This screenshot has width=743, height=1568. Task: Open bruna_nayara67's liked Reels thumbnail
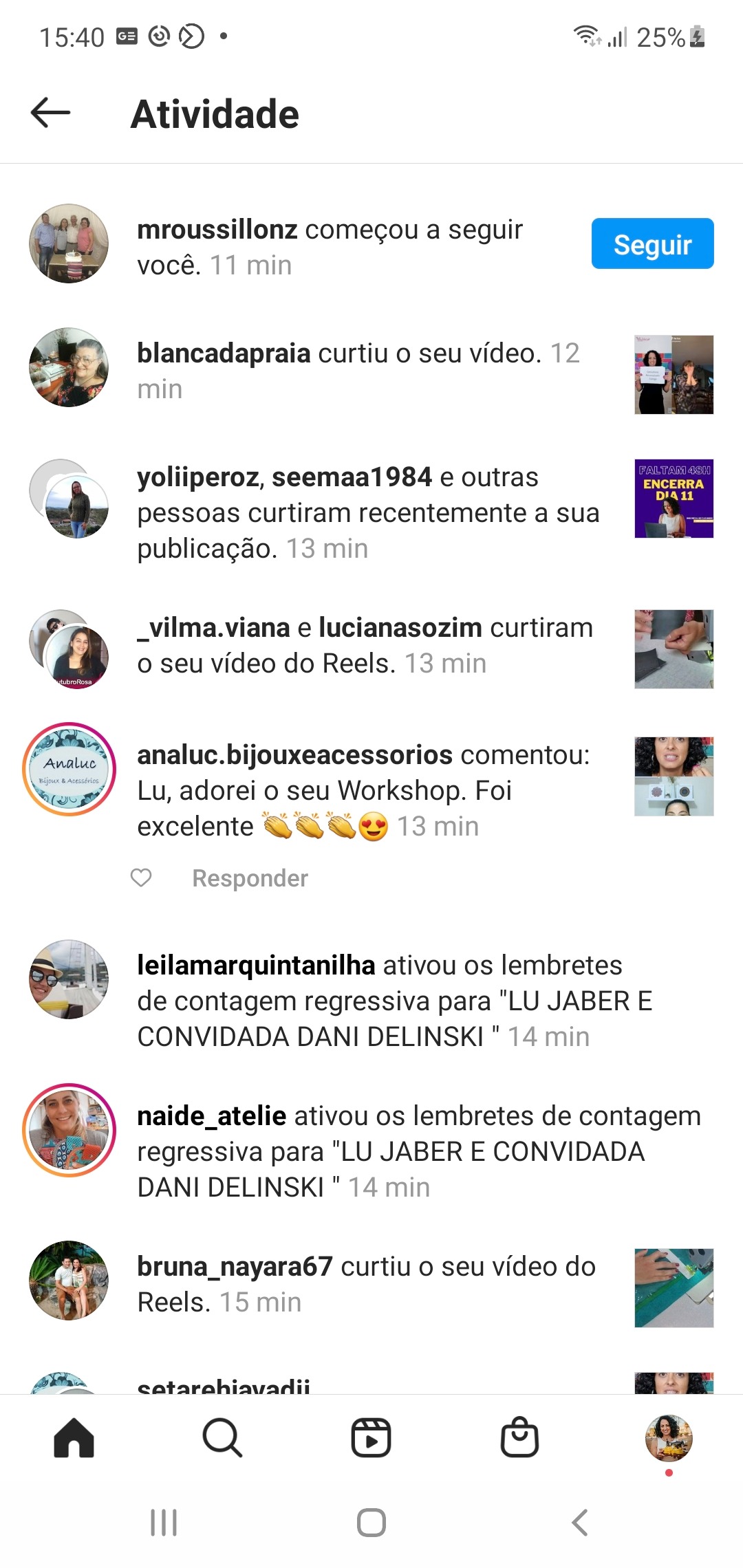674,1288
